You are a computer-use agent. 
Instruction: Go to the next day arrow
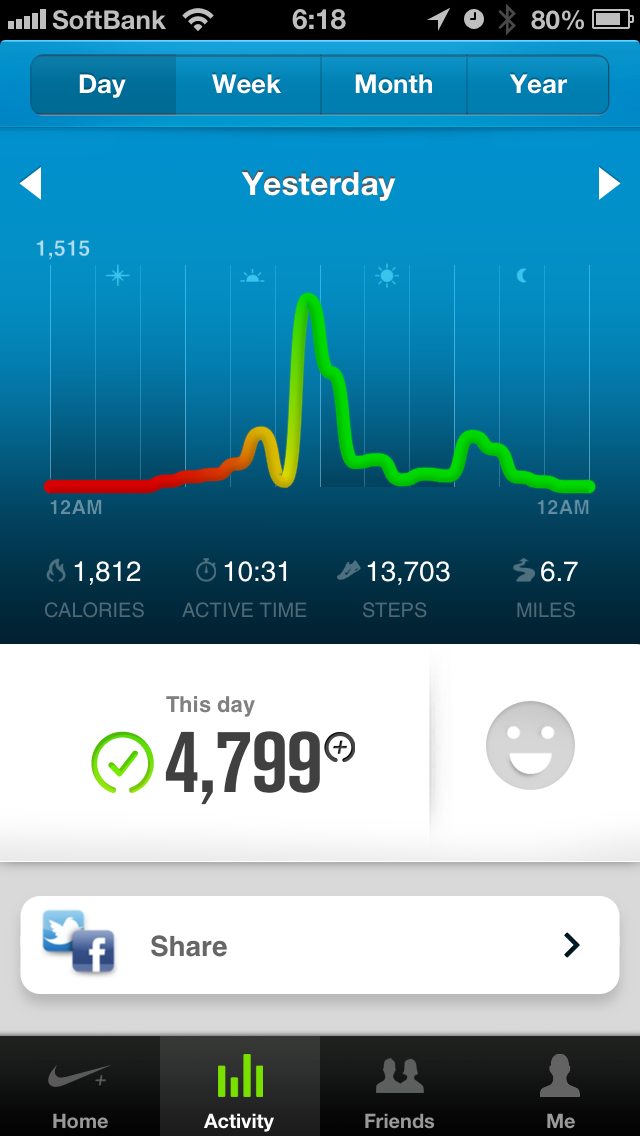(609, 184)
